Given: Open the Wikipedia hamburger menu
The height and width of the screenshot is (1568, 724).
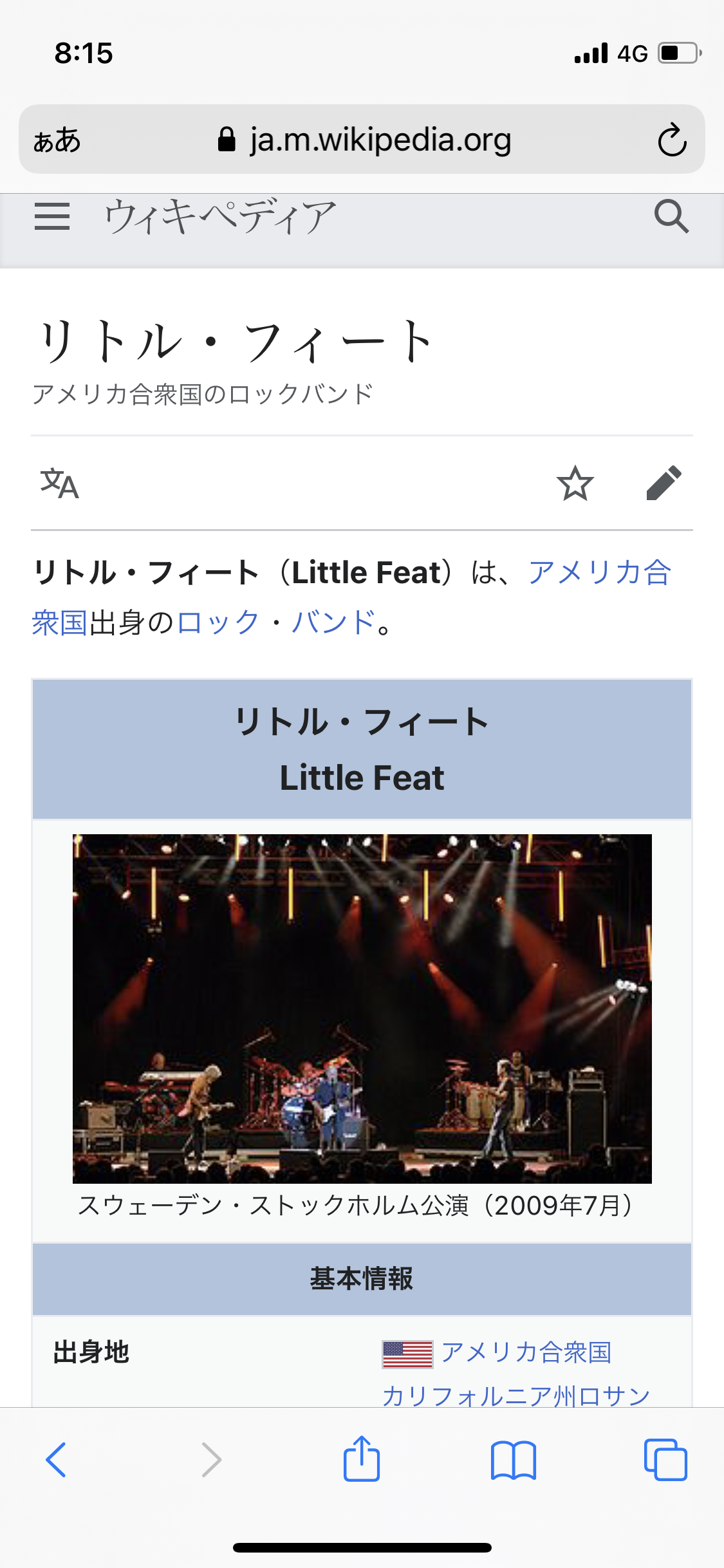Looking at the screenshot, I should pyautogui.click(x=52, y=216).
